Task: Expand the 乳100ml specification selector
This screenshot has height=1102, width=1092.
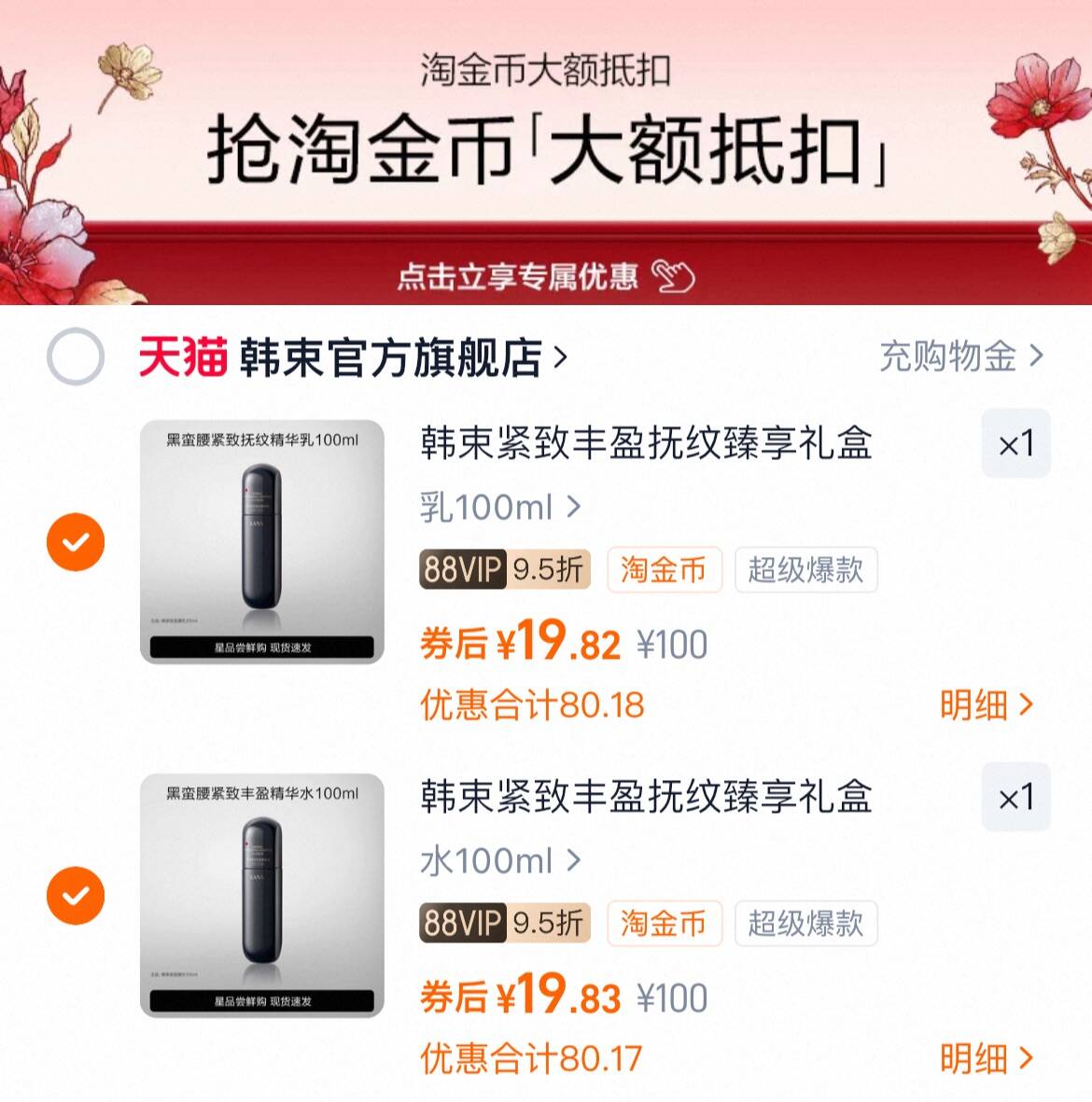Action: 499,508
